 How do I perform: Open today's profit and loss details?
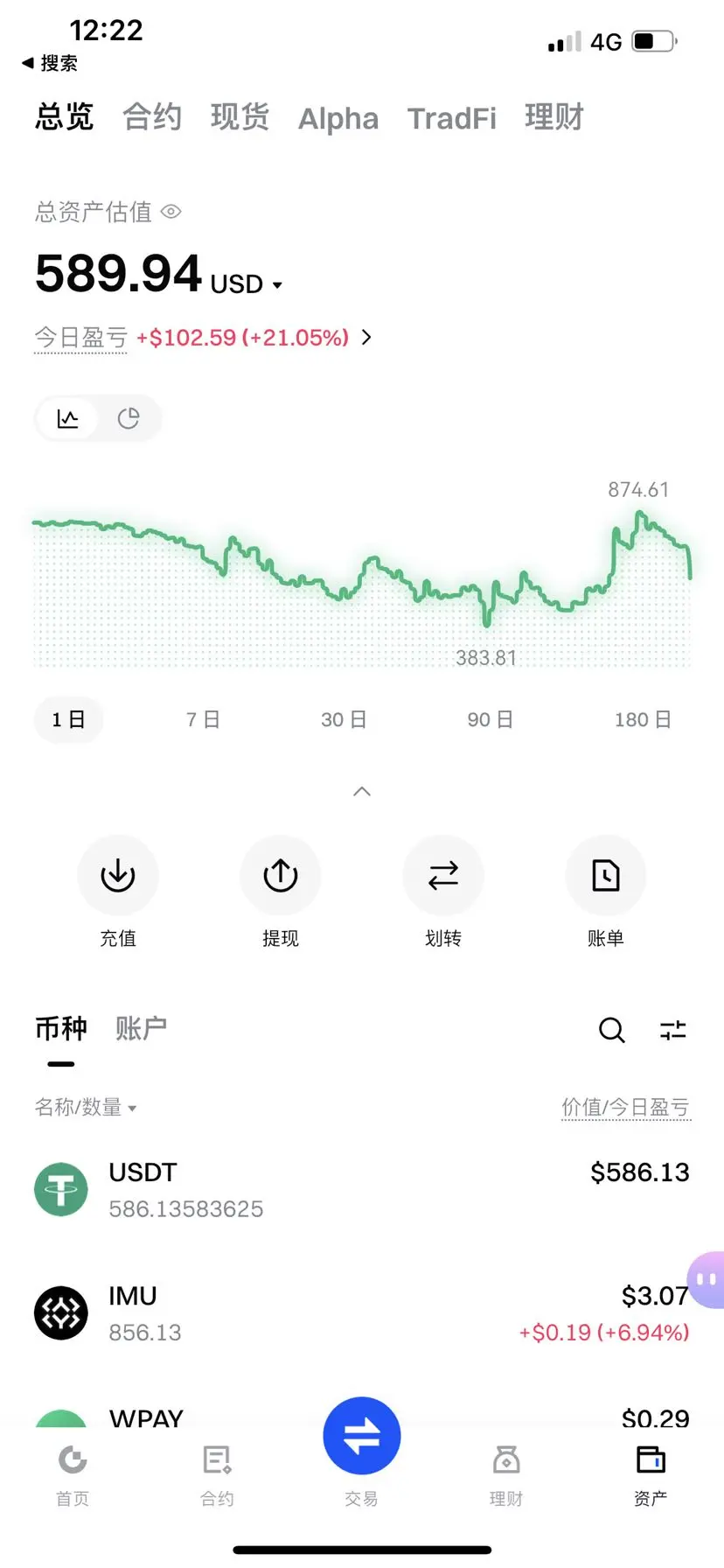(366, 338)
